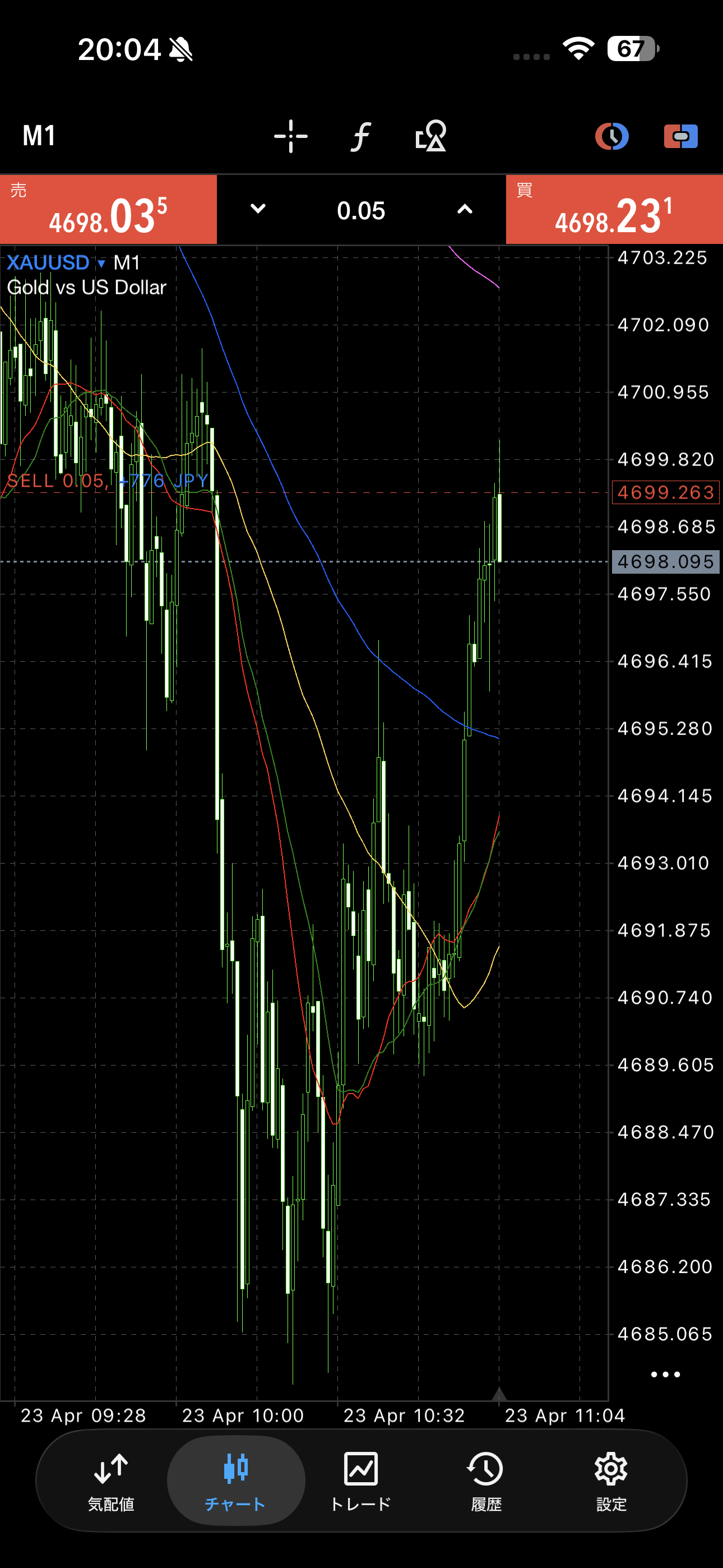Viewport: 723px width, 1568px height.
Task: Increase the lot size from 0.05
Action: coord(465,209)
